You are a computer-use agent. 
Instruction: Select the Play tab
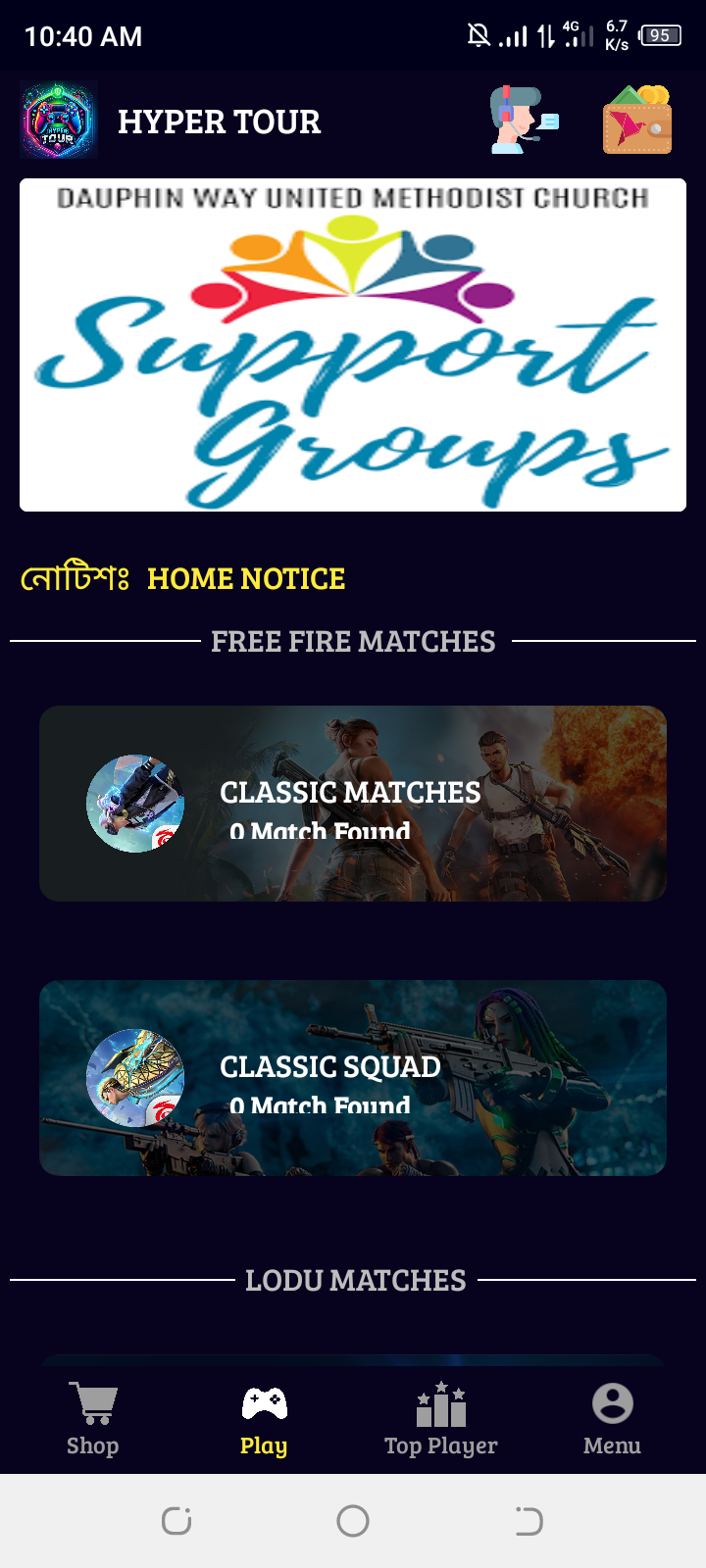coord(264,1420)
